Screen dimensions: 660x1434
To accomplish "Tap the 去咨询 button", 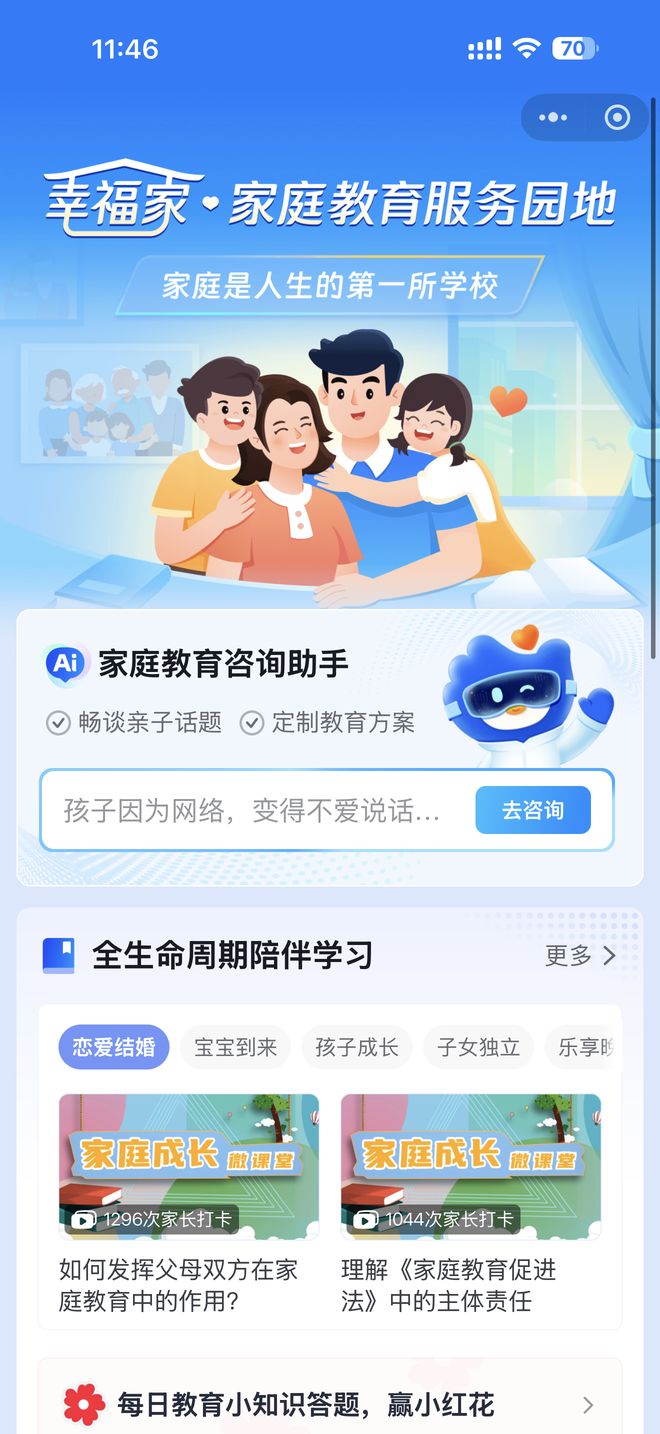I will 533,810.
